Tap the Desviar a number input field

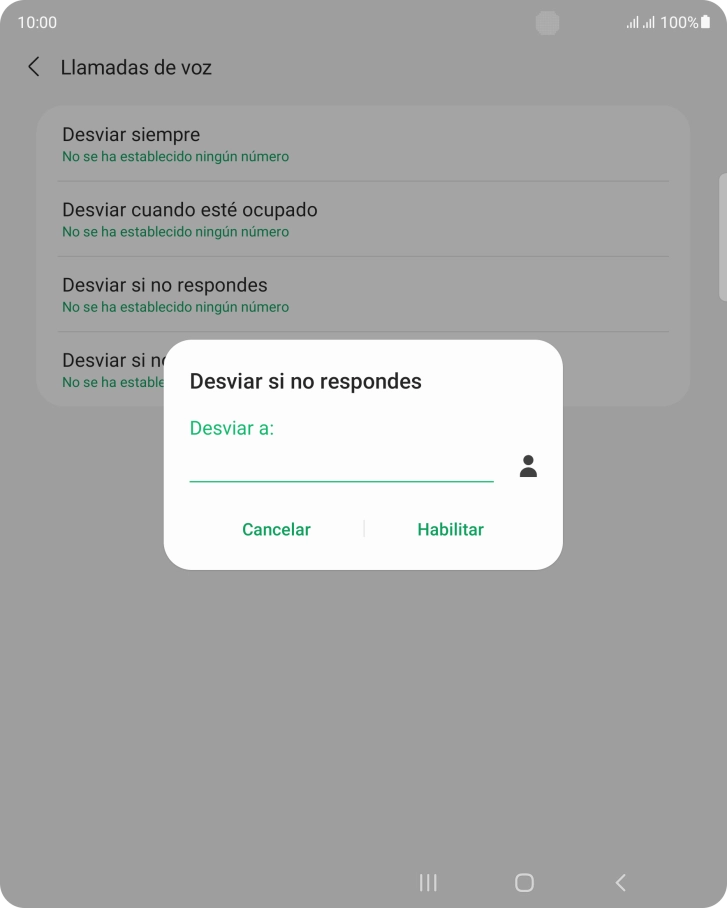(x=341, y=465)
